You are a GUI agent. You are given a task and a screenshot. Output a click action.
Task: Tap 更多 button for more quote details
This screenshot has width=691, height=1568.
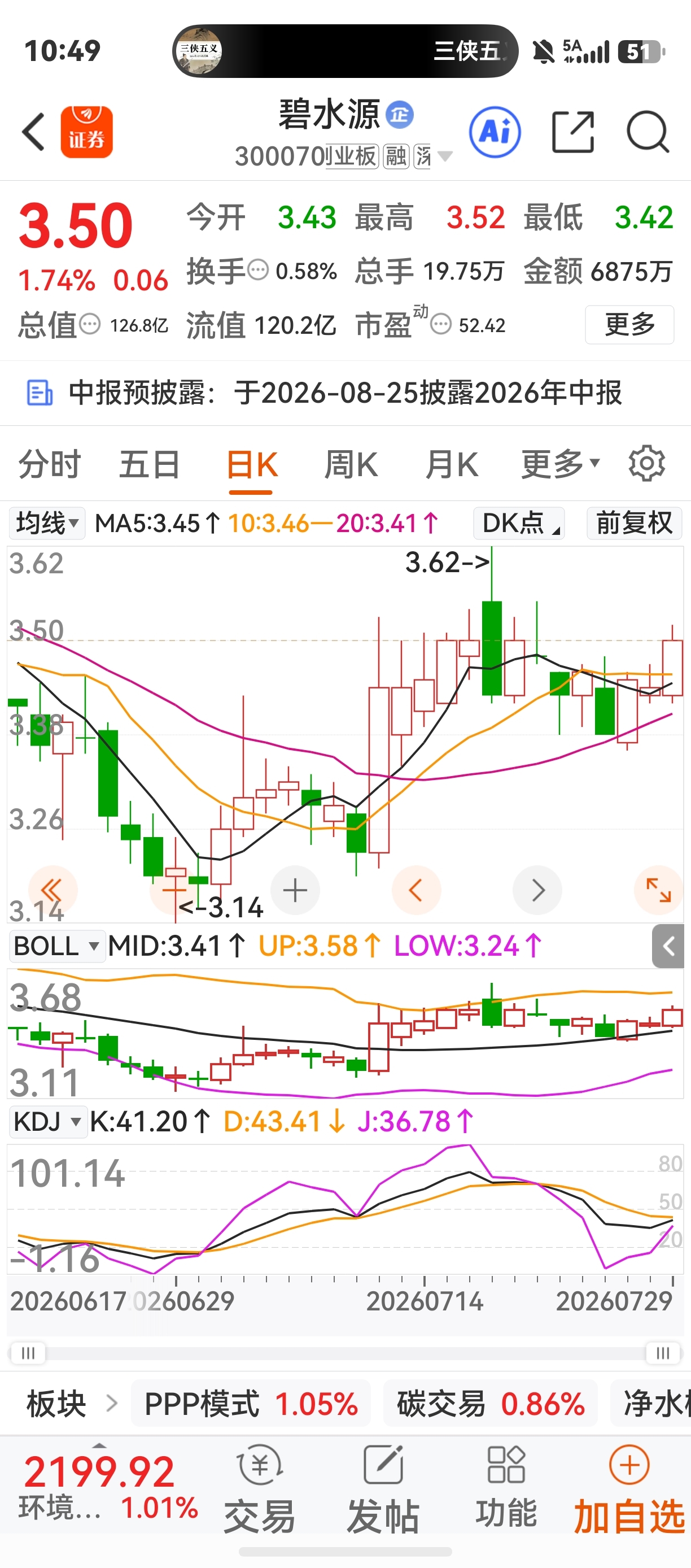pos(629,324)
